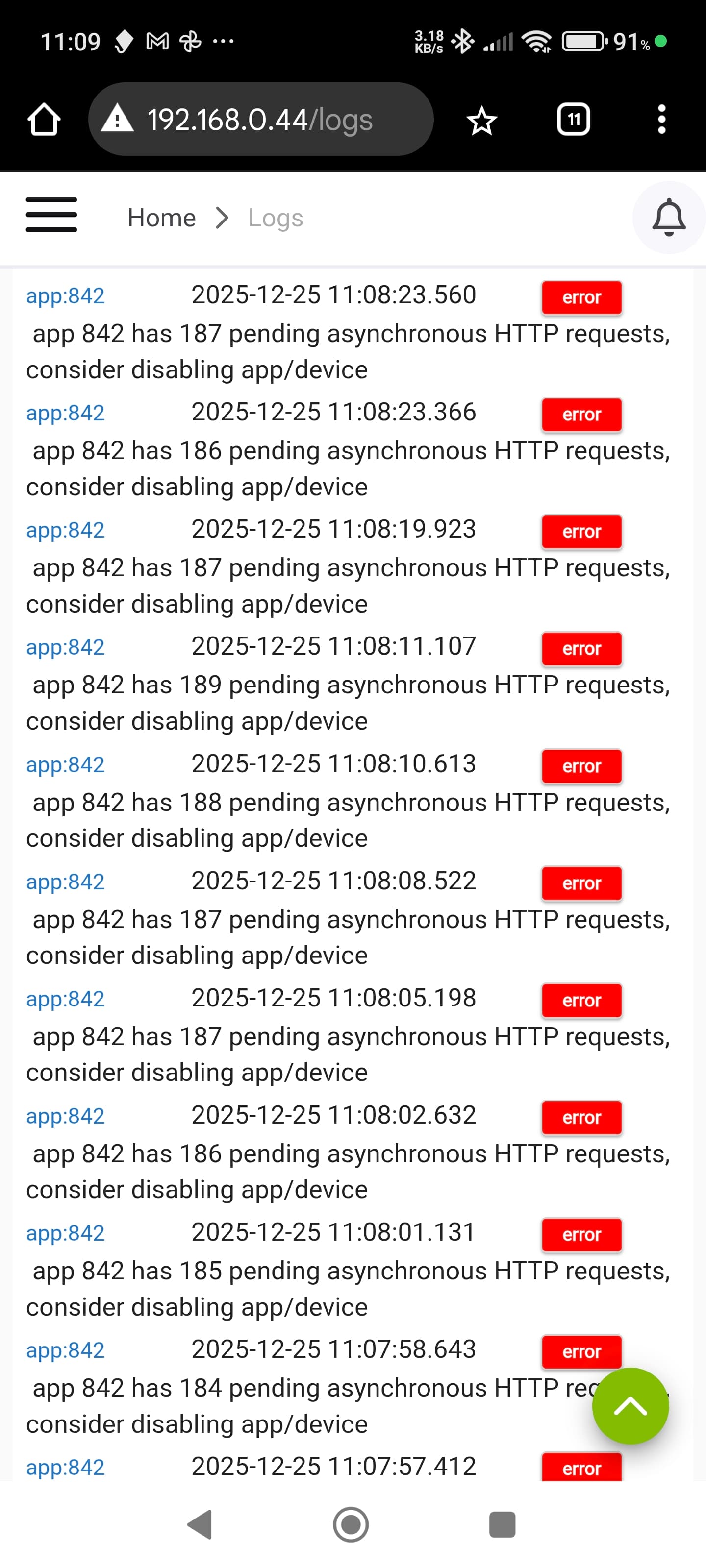Open app:842 link at 11:08:23.560

(65, 296)
